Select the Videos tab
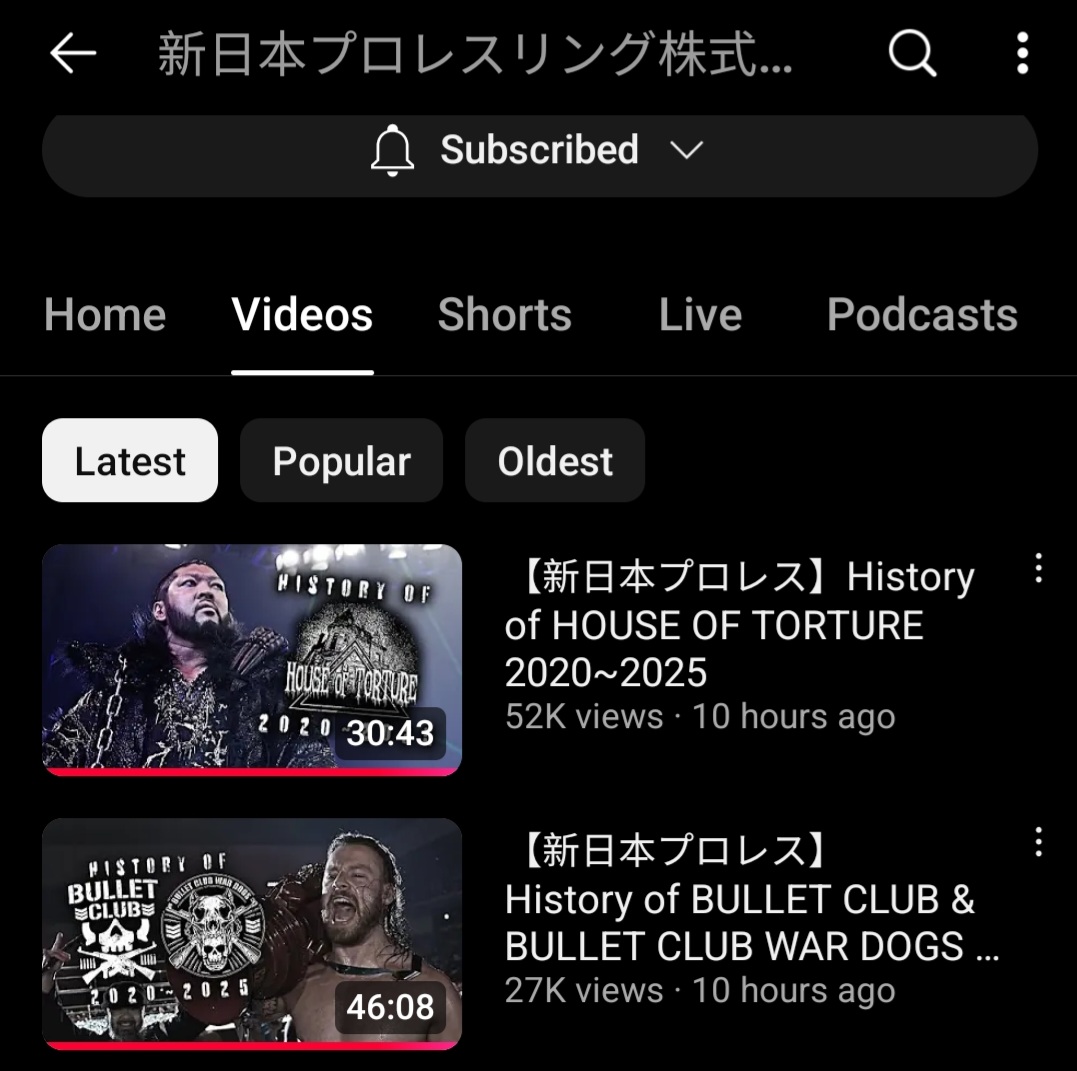Screen dimensions: 1077x1071 302,315
